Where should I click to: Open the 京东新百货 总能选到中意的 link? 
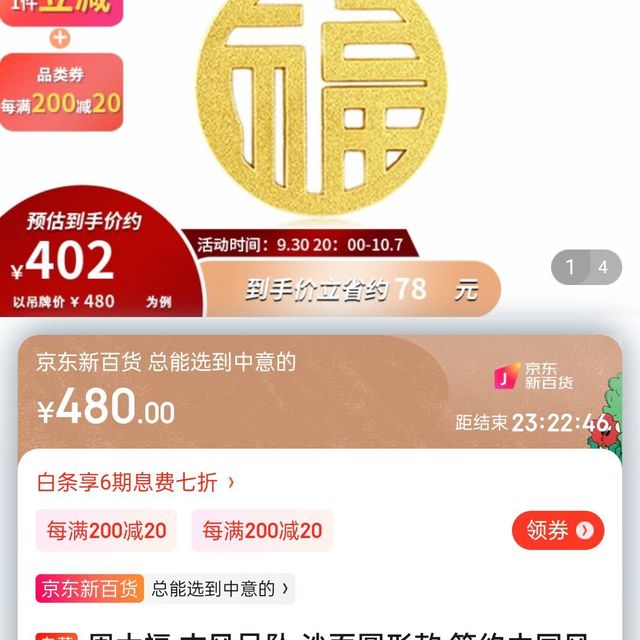pyautogui.click(x=165, y=589)
